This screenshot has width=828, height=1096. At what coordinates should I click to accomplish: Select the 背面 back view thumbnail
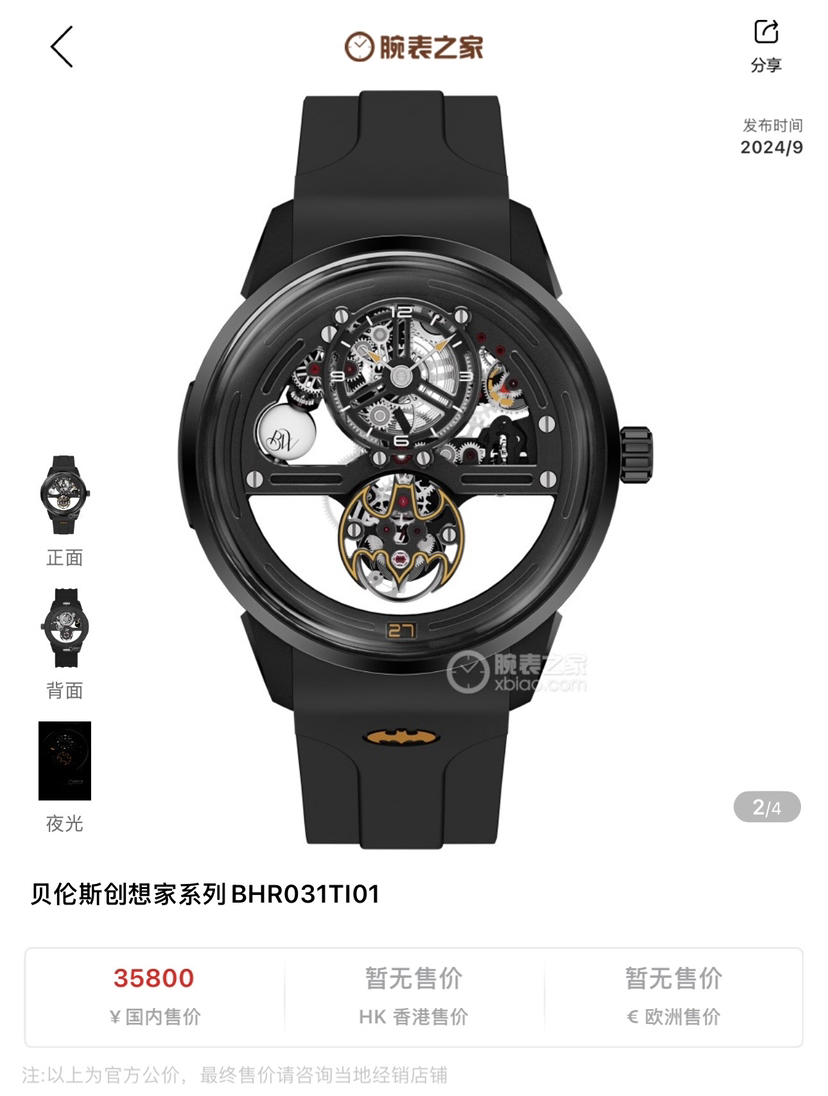(65, 628)
